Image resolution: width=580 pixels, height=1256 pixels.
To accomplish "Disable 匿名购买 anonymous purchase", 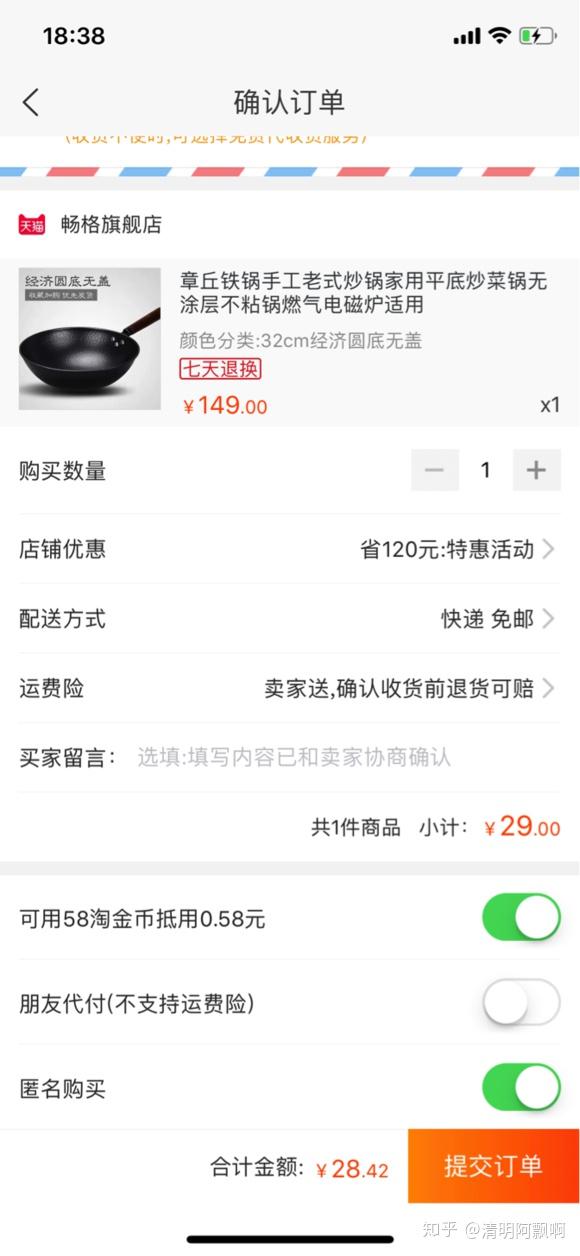I will coord(521,1088).
